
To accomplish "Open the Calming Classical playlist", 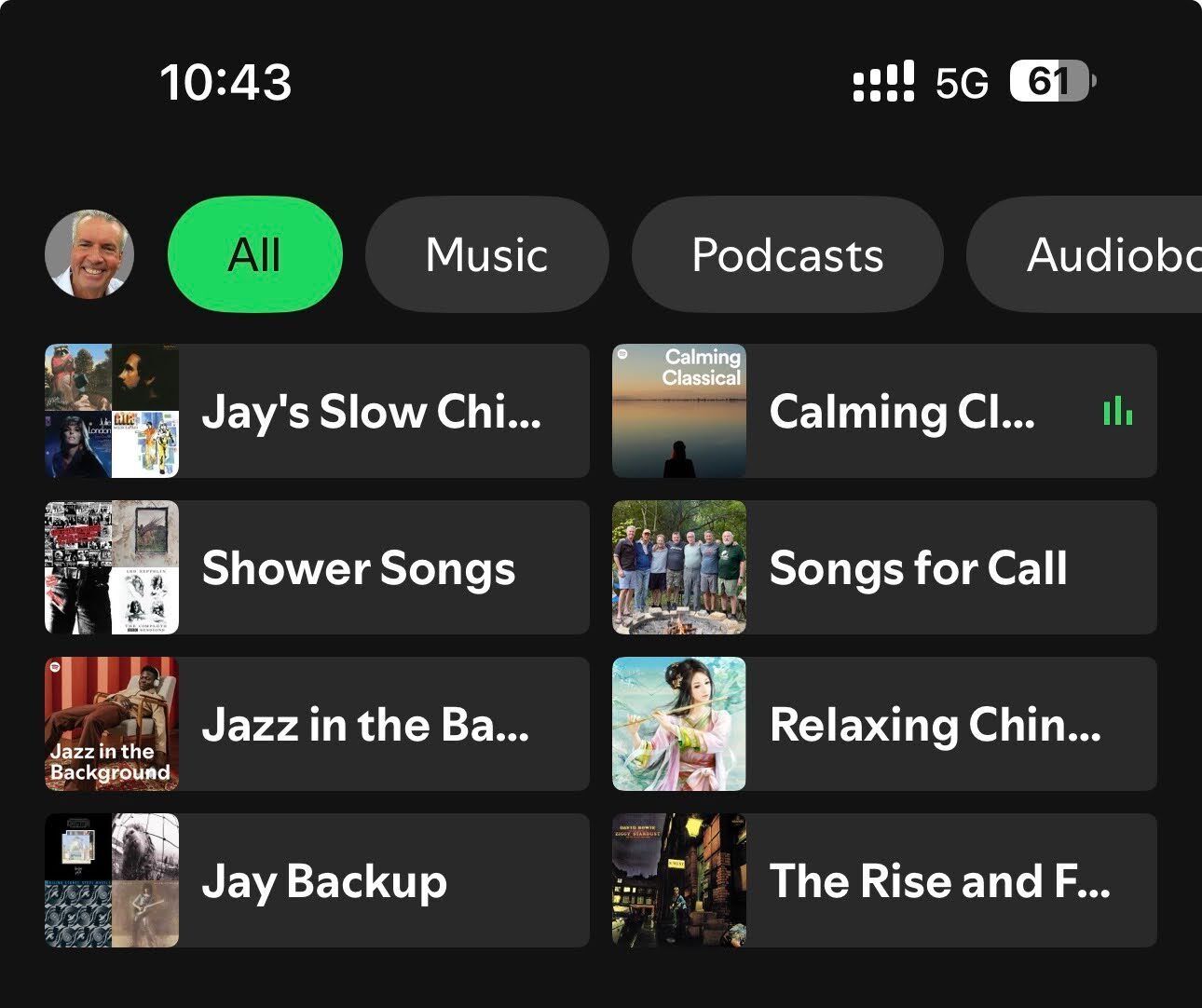I will pyautogui.click(x=883, y=411).
